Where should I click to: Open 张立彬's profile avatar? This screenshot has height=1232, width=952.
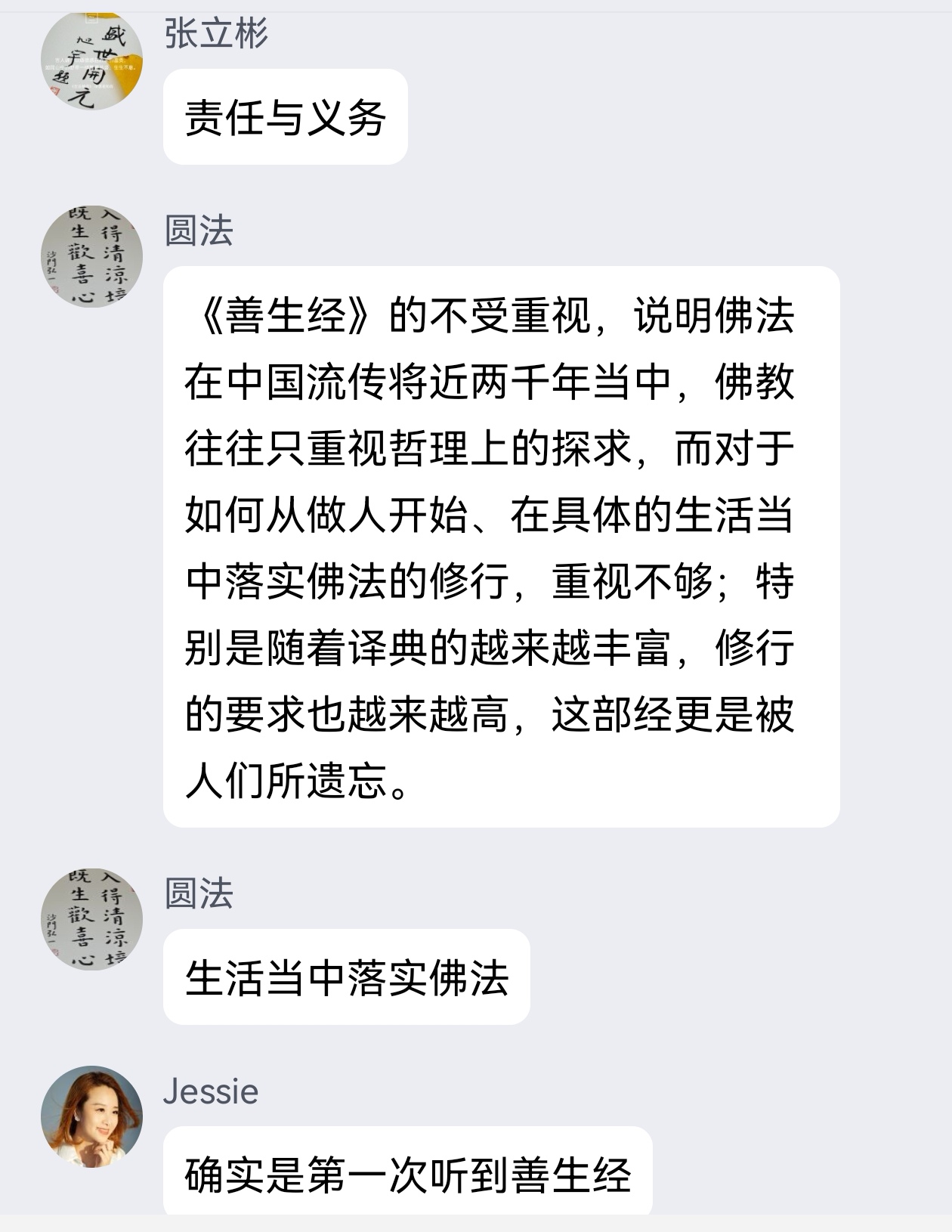click(x=91, y=60)
